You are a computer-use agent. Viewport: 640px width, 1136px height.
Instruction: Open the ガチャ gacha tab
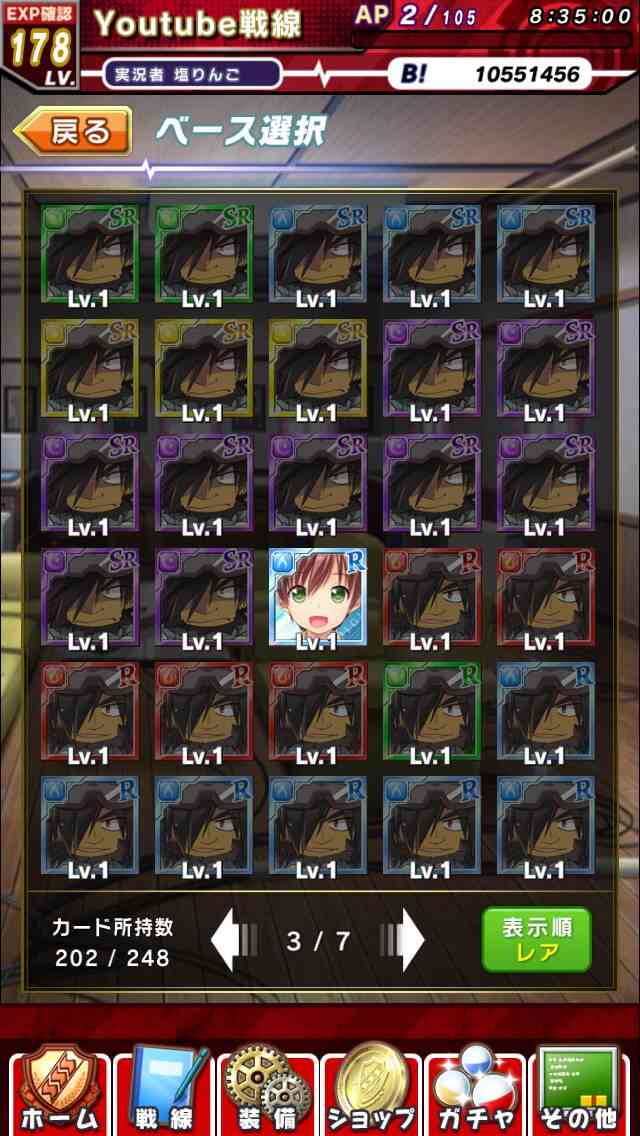pyautogui.click(x=474, y=1090)
